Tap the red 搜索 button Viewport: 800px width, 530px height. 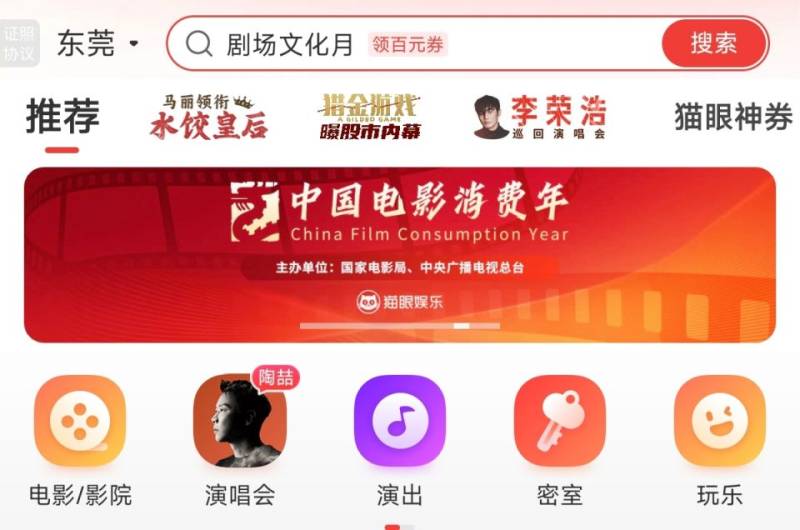point(713,44)
